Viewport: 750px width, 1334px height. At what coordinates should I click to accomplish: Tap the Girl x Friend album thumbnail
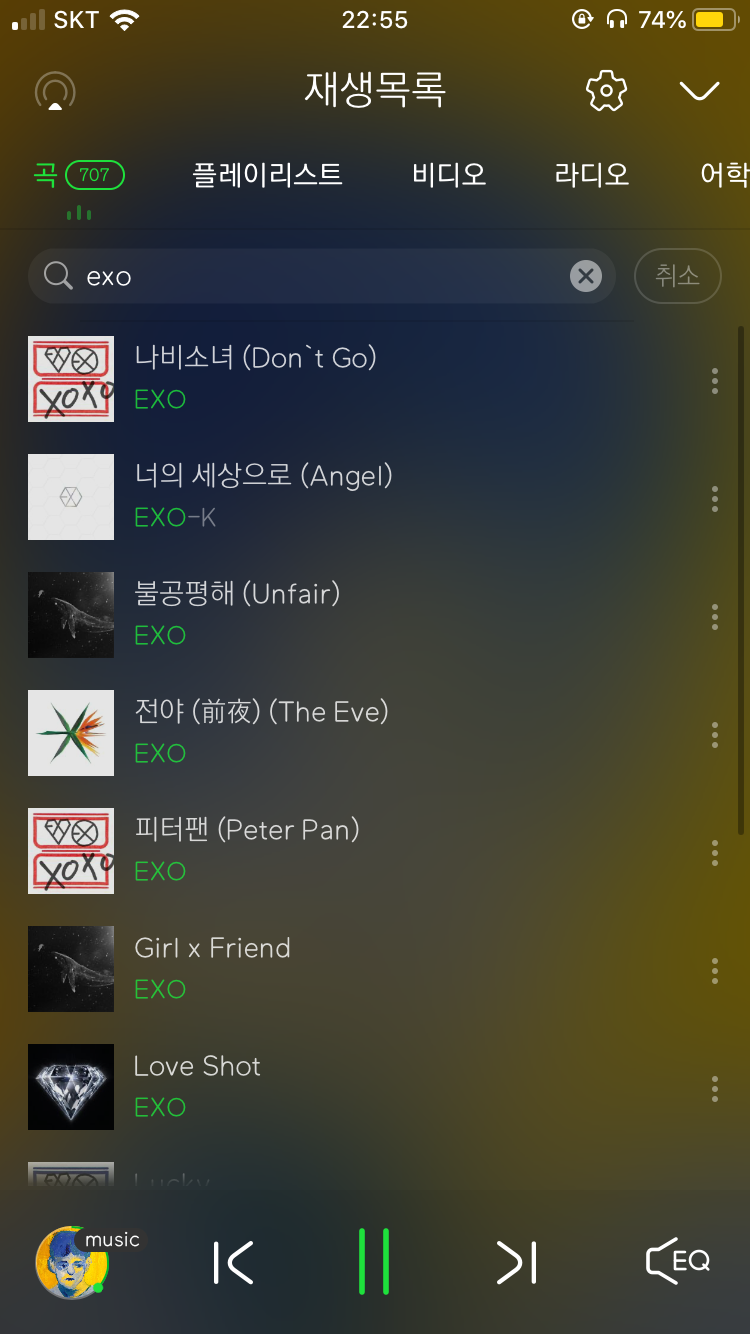point(71,969)
